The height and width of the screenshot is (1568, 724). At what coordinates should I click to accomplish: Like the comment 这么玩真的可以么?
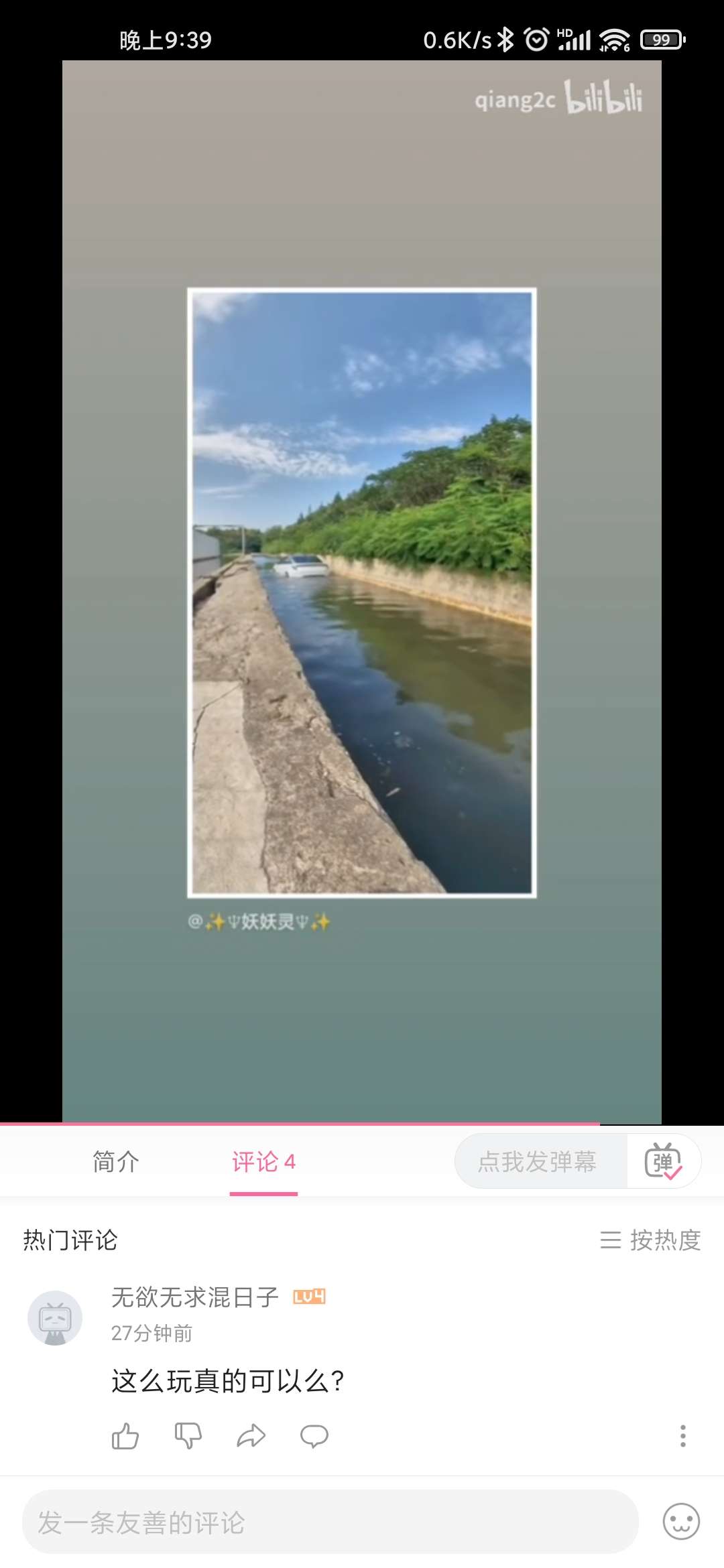point(125,1436)
